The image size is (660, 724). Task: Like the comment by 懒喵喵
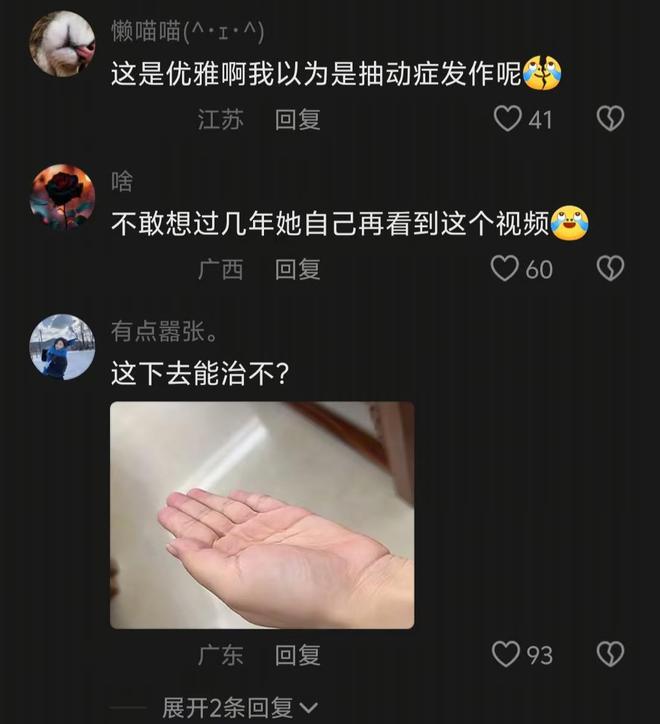[508, 120]
